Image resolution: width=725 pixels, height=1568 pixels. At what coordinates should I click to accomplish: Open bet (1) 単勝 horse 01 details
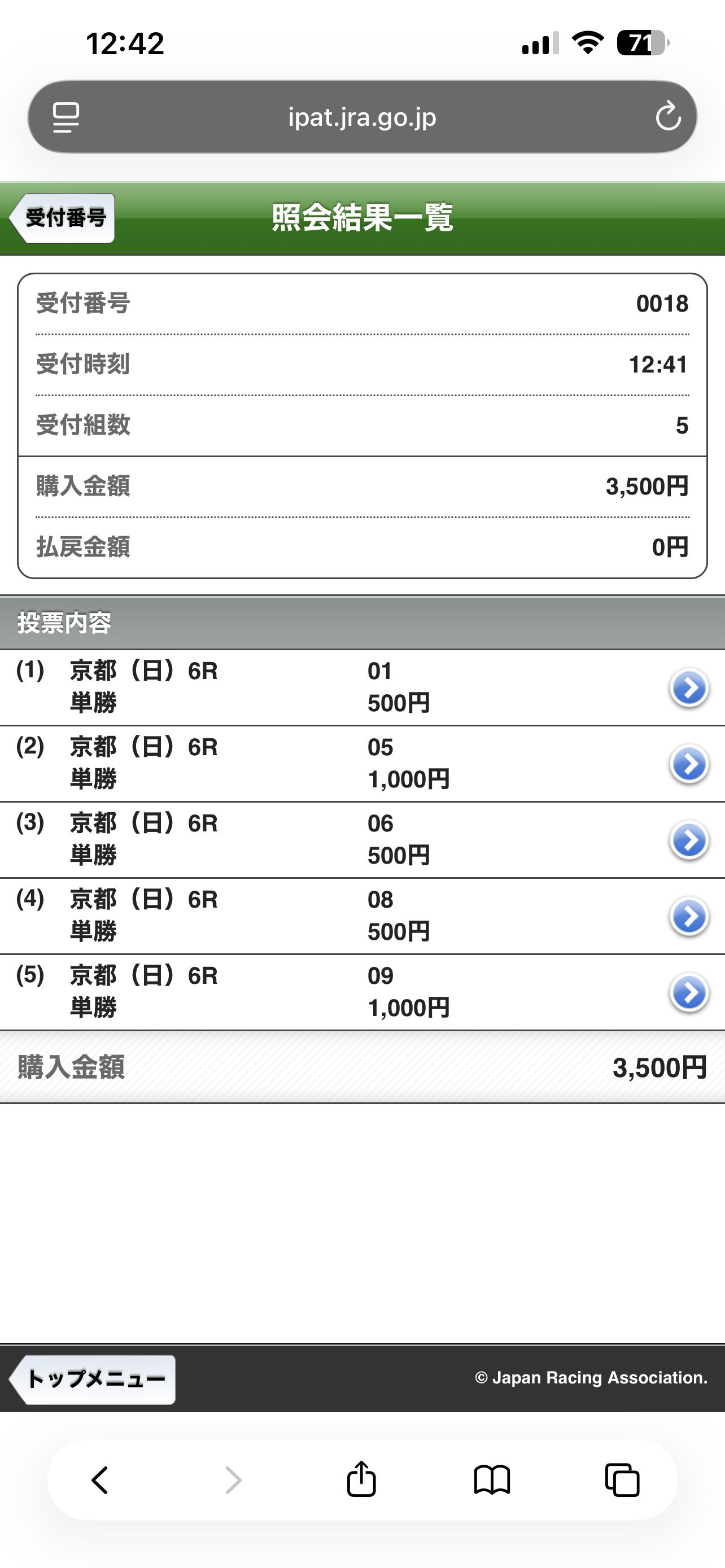(x=688, y=688)
